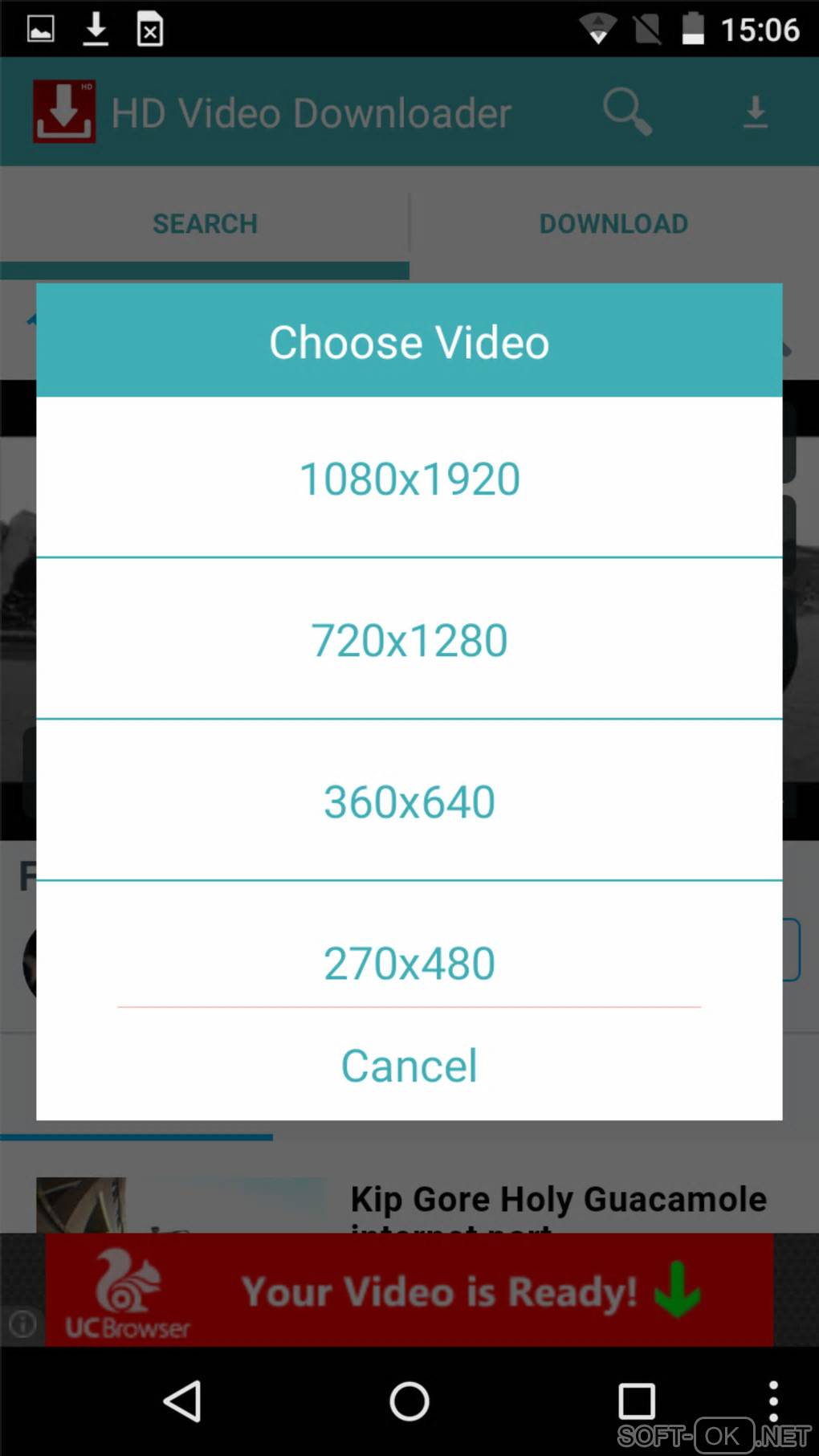819x1456 pixels.
Task: Select the 1080x1920 video resolution
Action: [409, 479]
